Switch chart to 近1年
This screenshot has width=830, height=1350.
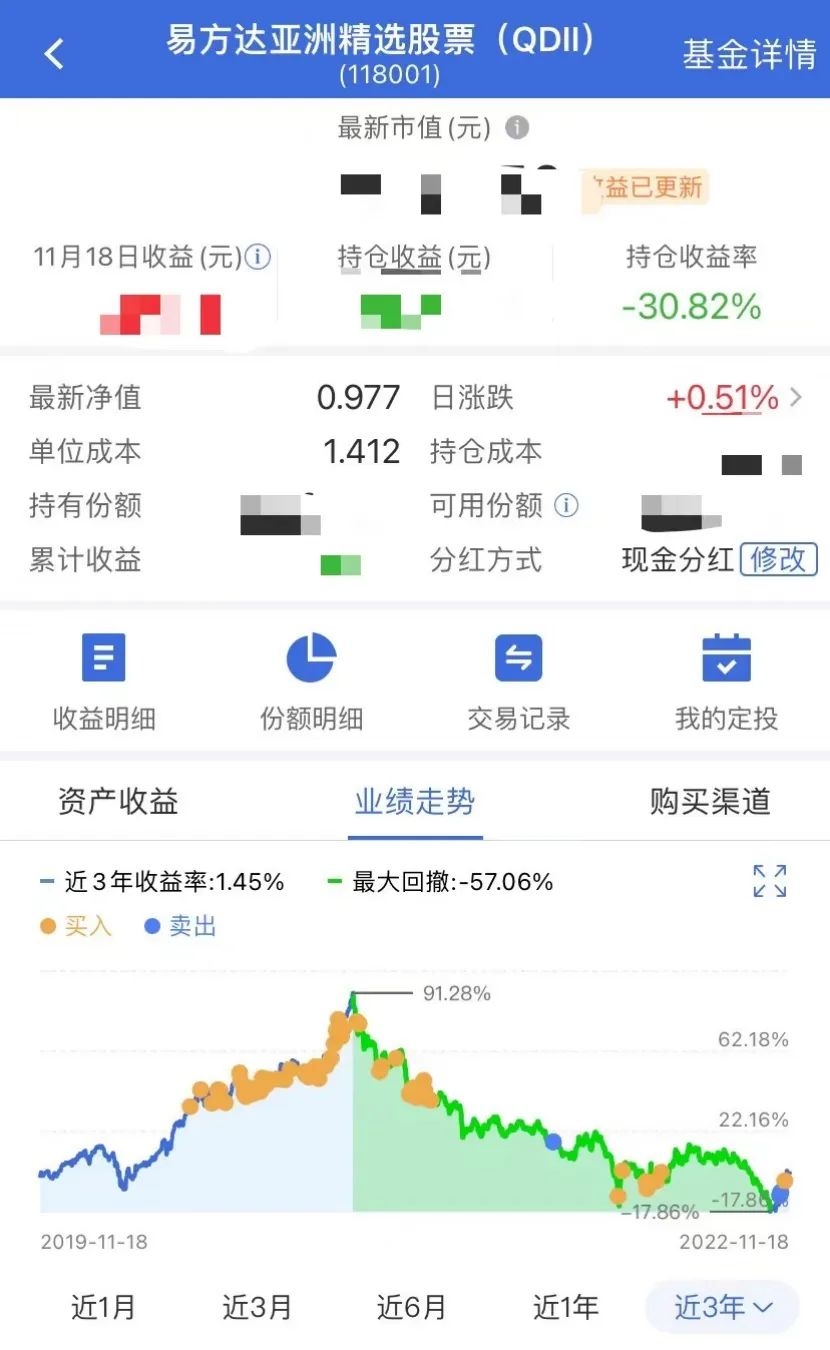coord(566,1306)
